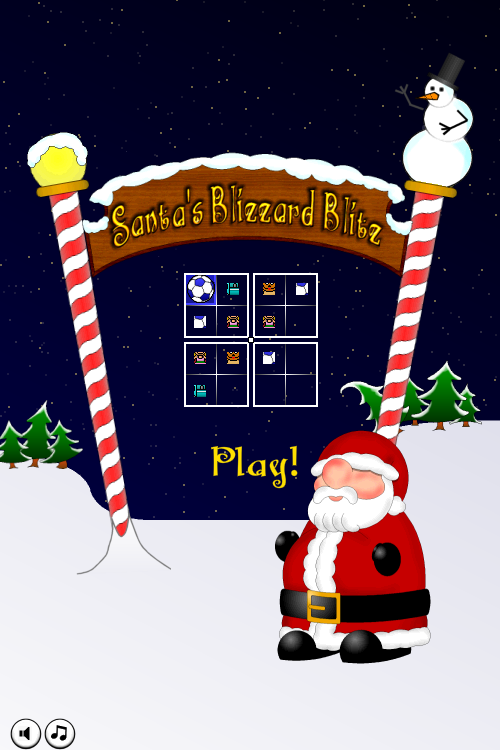Toggle the sound effects speaker icon
This screenshot has height=750, width=500.
25,733
